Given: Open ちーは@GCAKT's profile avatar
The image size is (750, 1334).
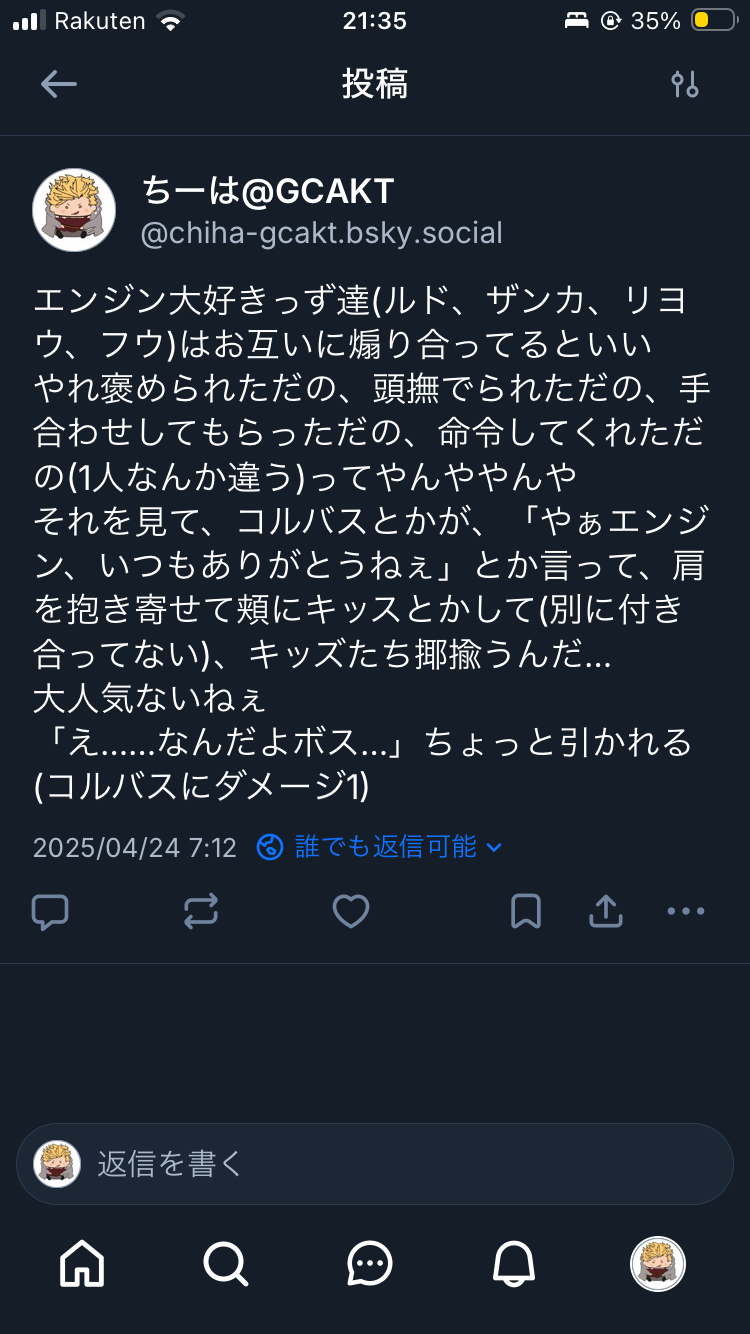Looking at the screenshot, I should [x=74, y=210].
